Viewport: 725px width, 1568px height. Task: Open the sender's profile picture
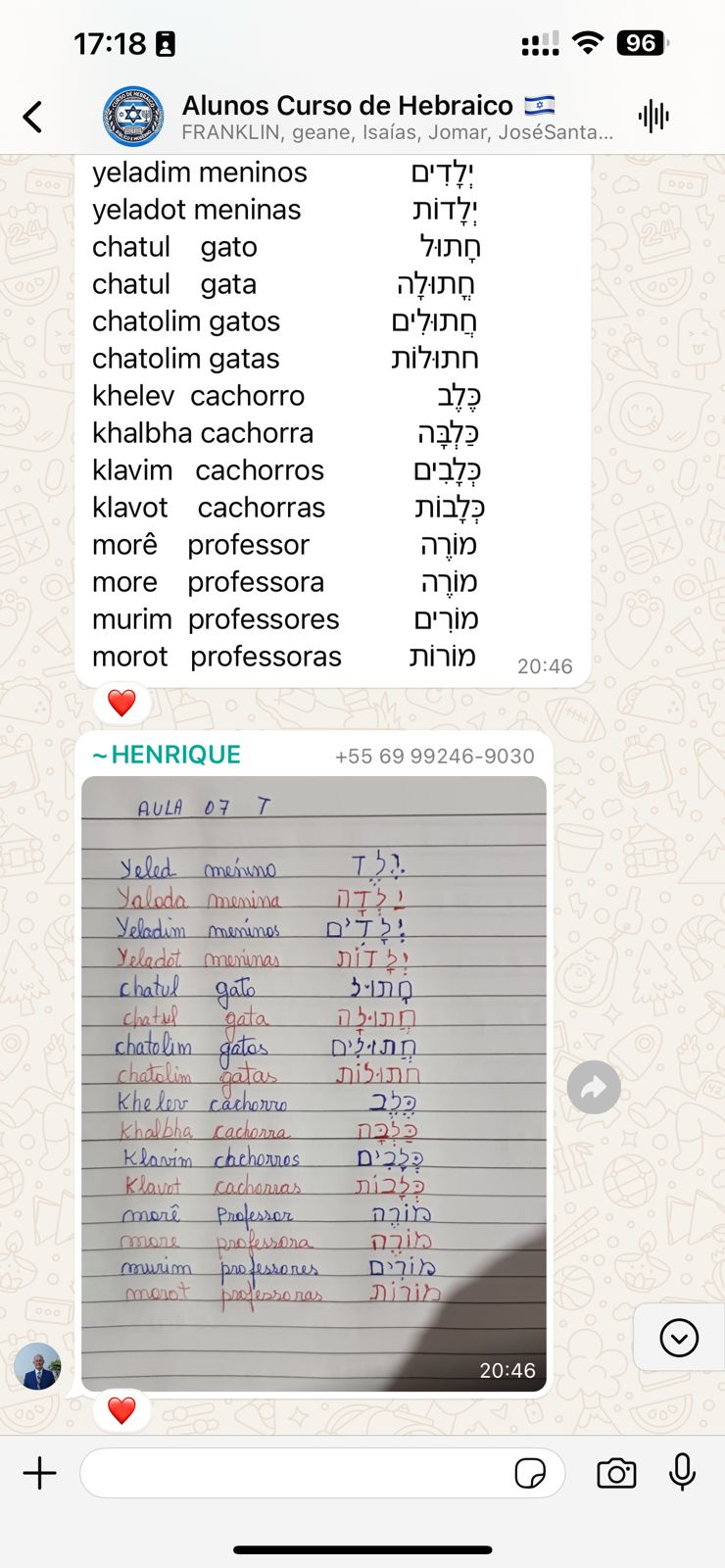[x=37, y=1366]
